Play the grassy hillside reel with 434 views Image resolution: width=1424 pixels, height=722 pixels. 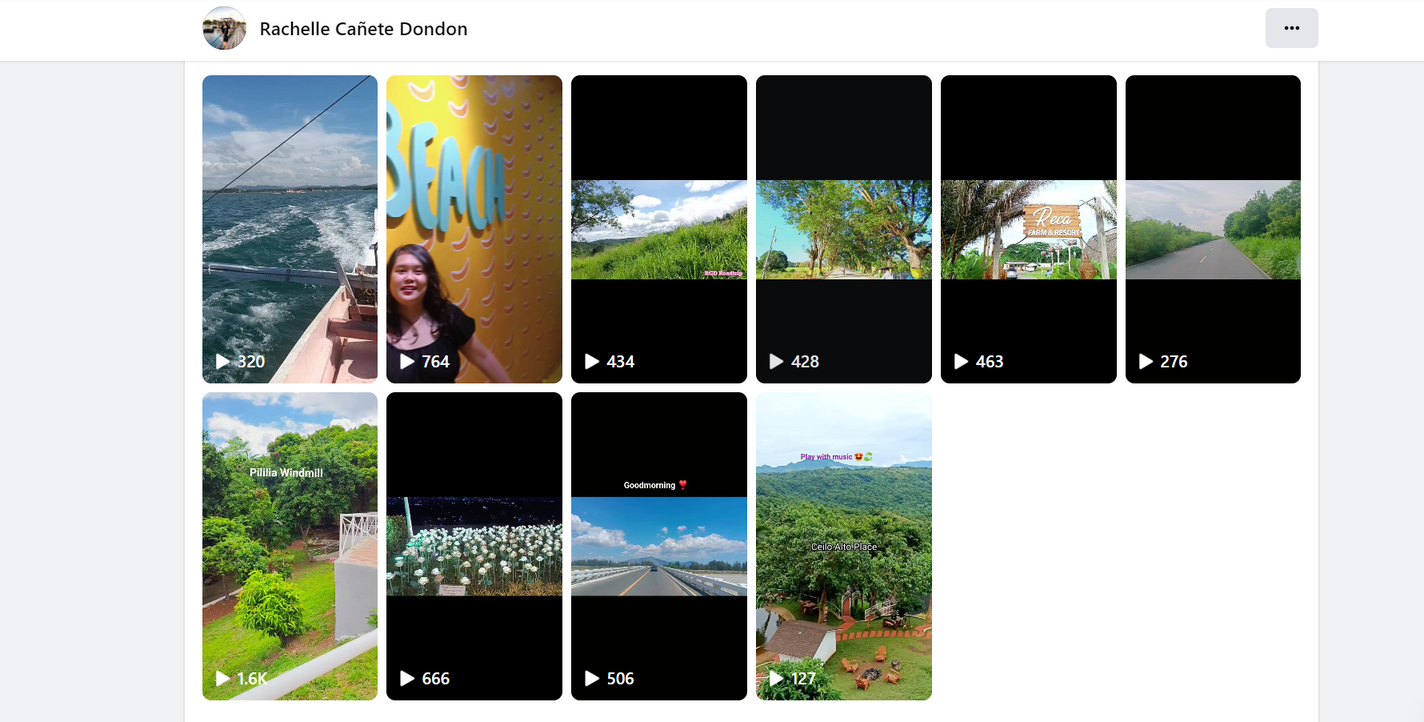[658, 229]
